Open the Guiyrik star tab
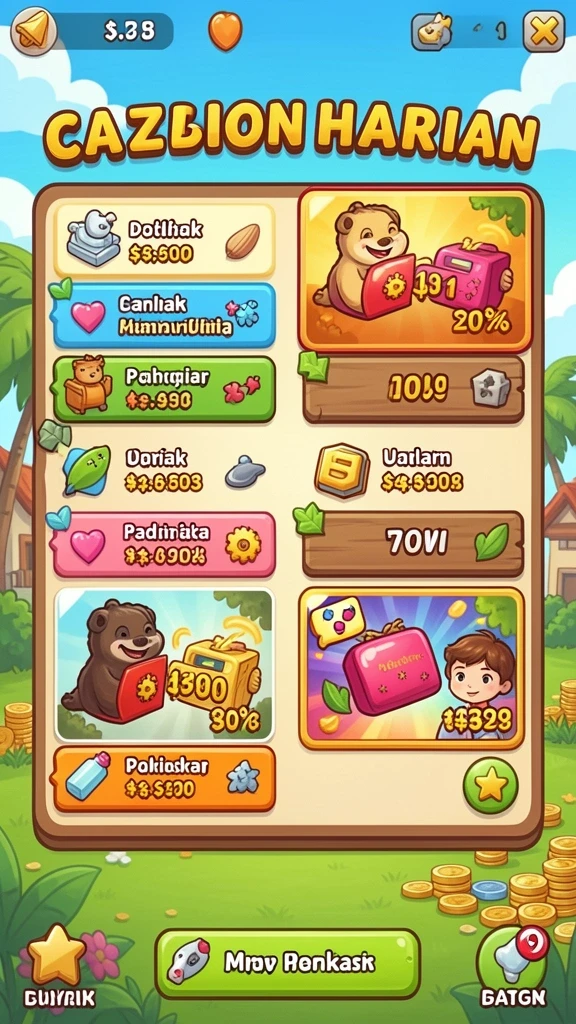The height and width of the screenshot is (1024, 576). click(58, 965)
